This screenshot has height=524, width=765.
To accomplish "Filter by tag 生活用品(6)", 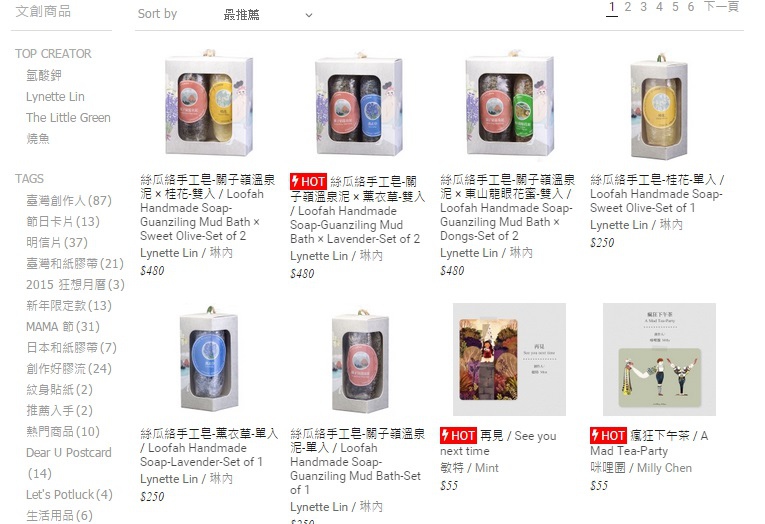I will 59,516.
